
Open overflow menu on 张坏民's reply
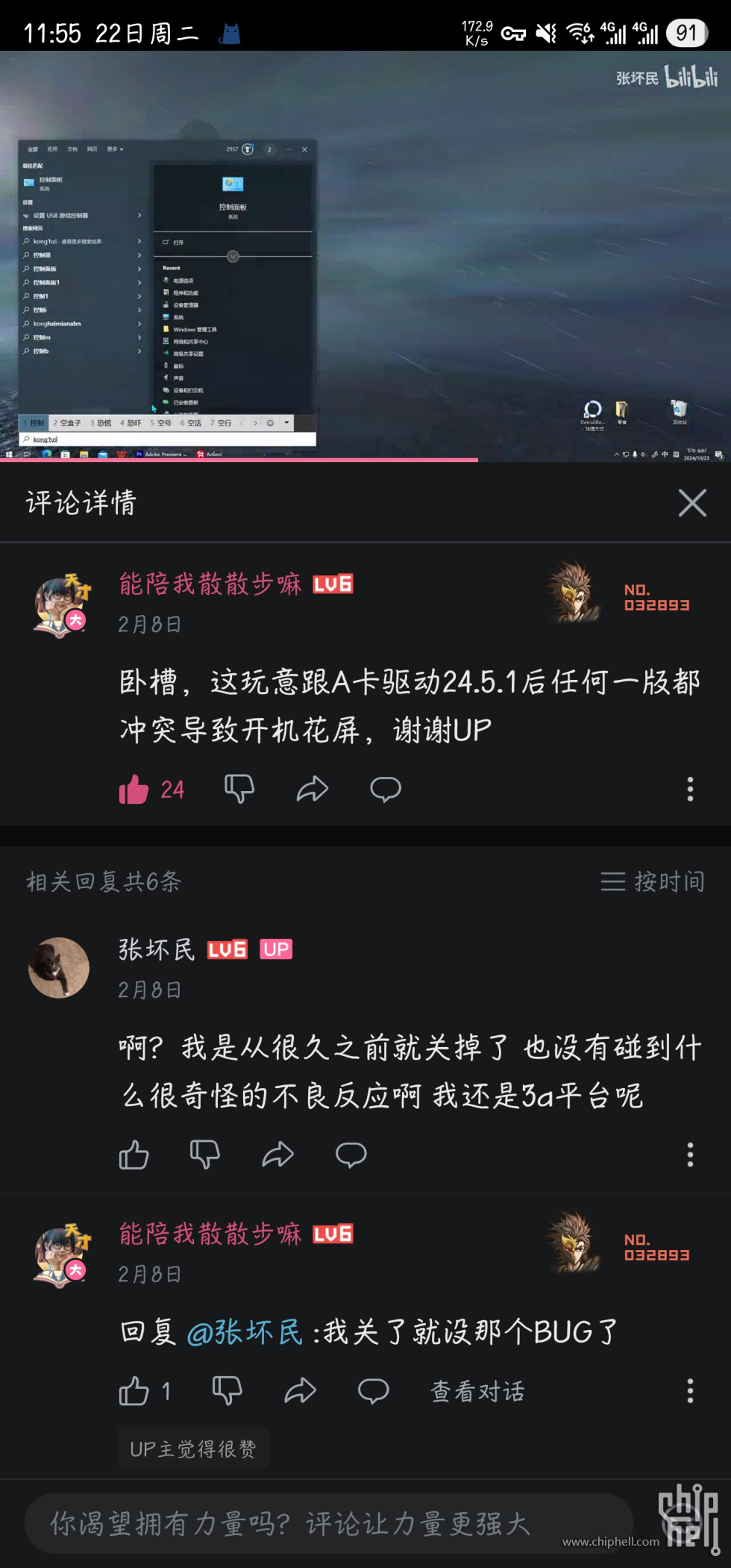[690, 1155]
